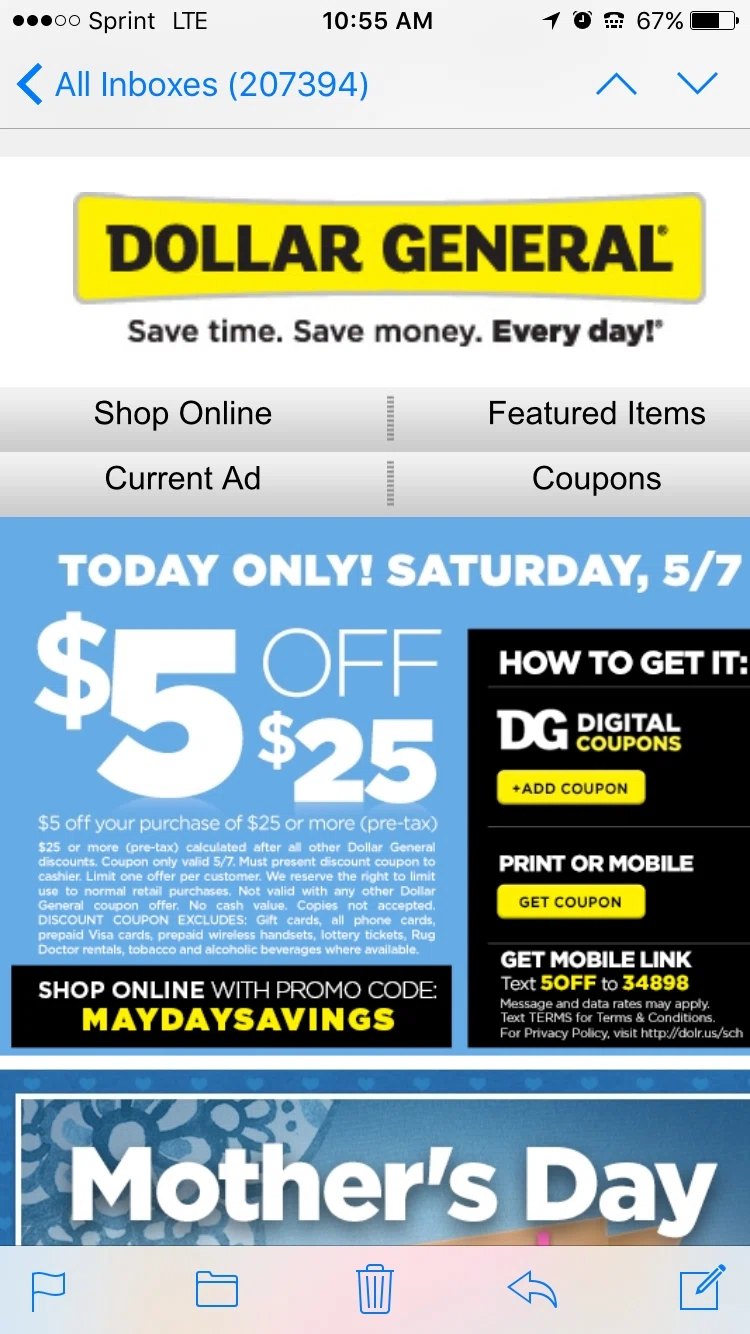
Task: Delete this email with the trash icon
Action: [x=375, y=1289]
